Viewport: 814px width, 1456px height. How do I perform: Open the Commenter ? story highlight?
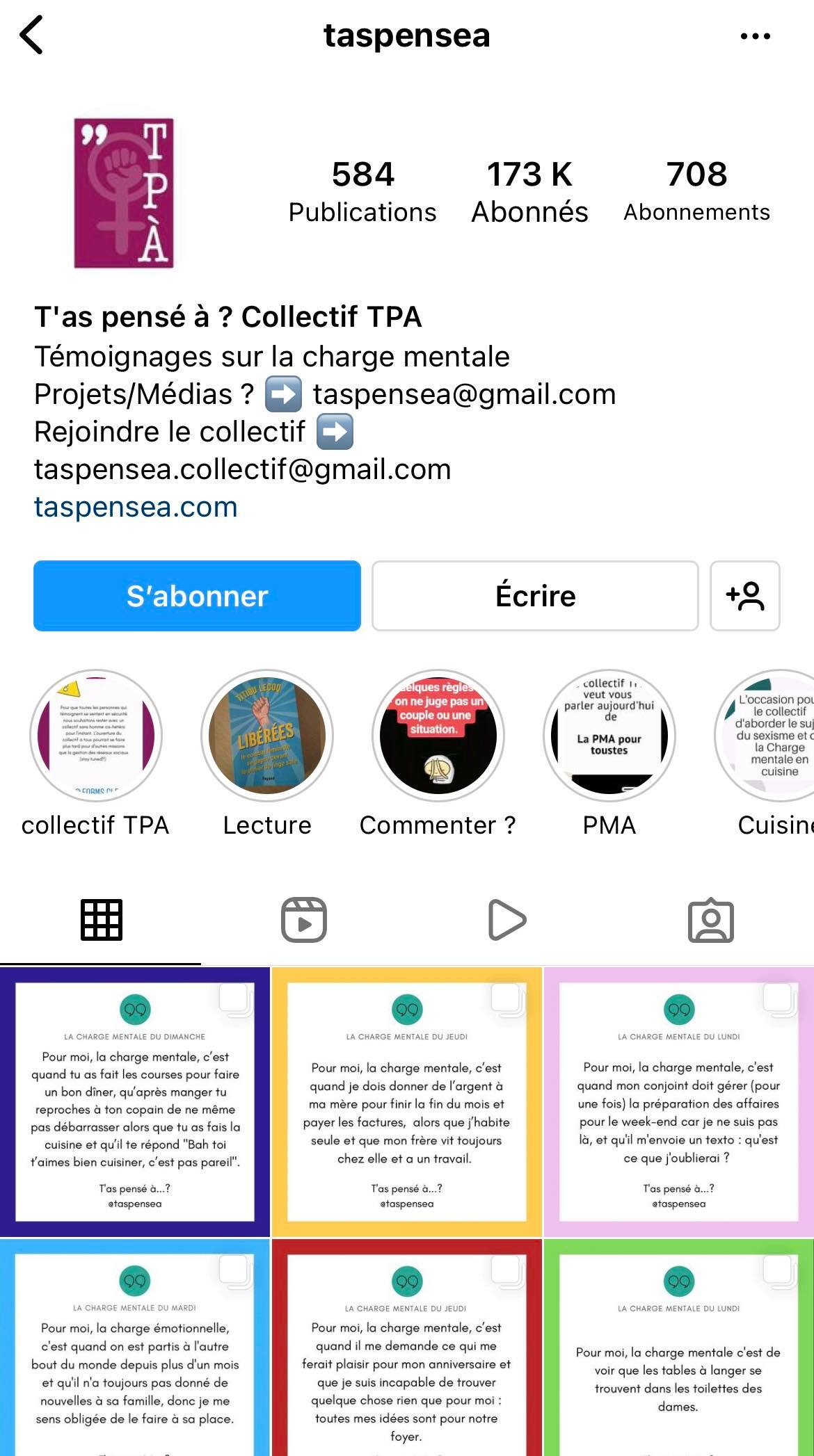click(x=438, y=736)
